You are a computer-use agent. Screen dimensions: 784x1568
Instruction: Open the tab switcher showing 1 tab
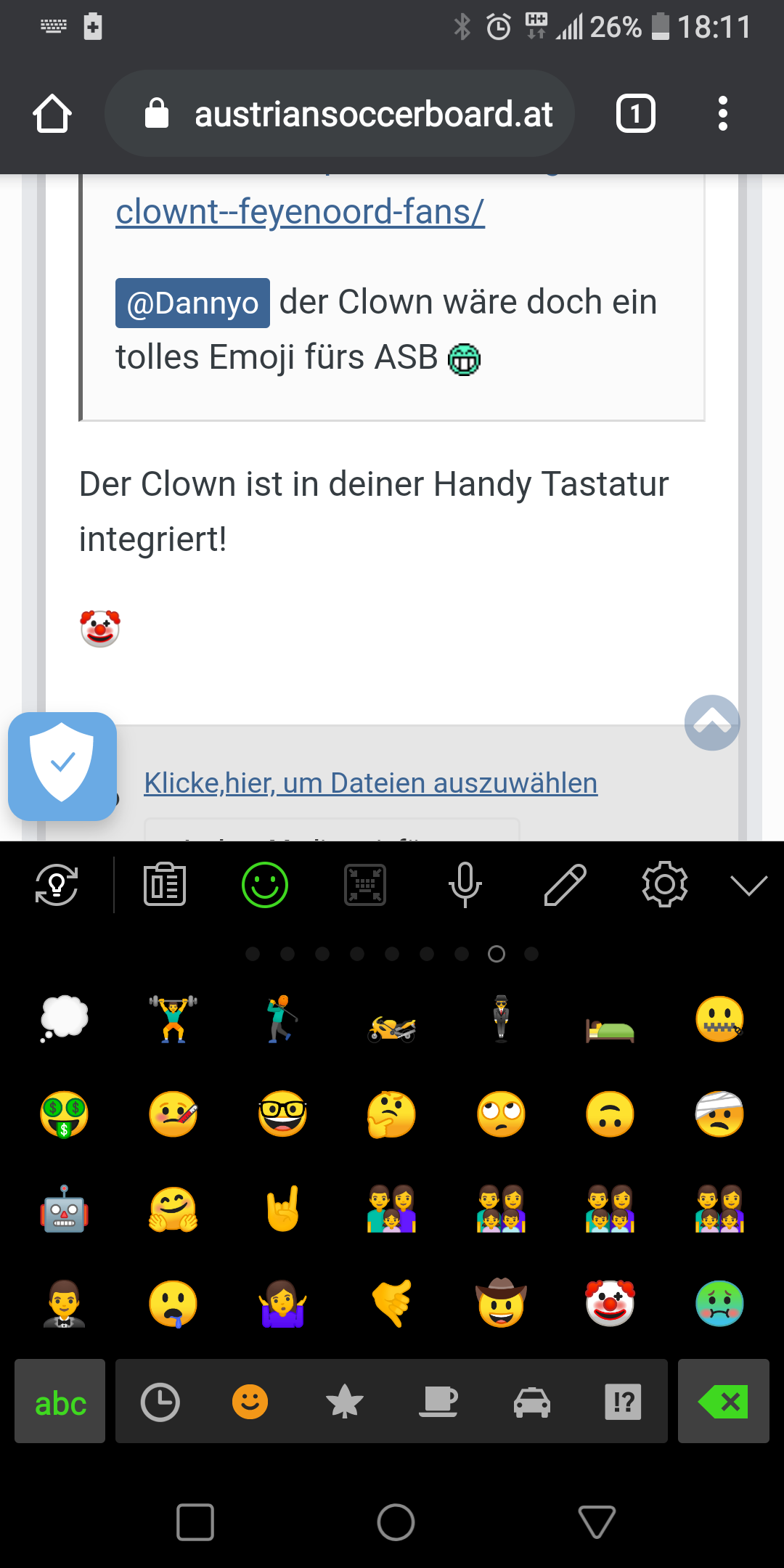click(635, 114)
